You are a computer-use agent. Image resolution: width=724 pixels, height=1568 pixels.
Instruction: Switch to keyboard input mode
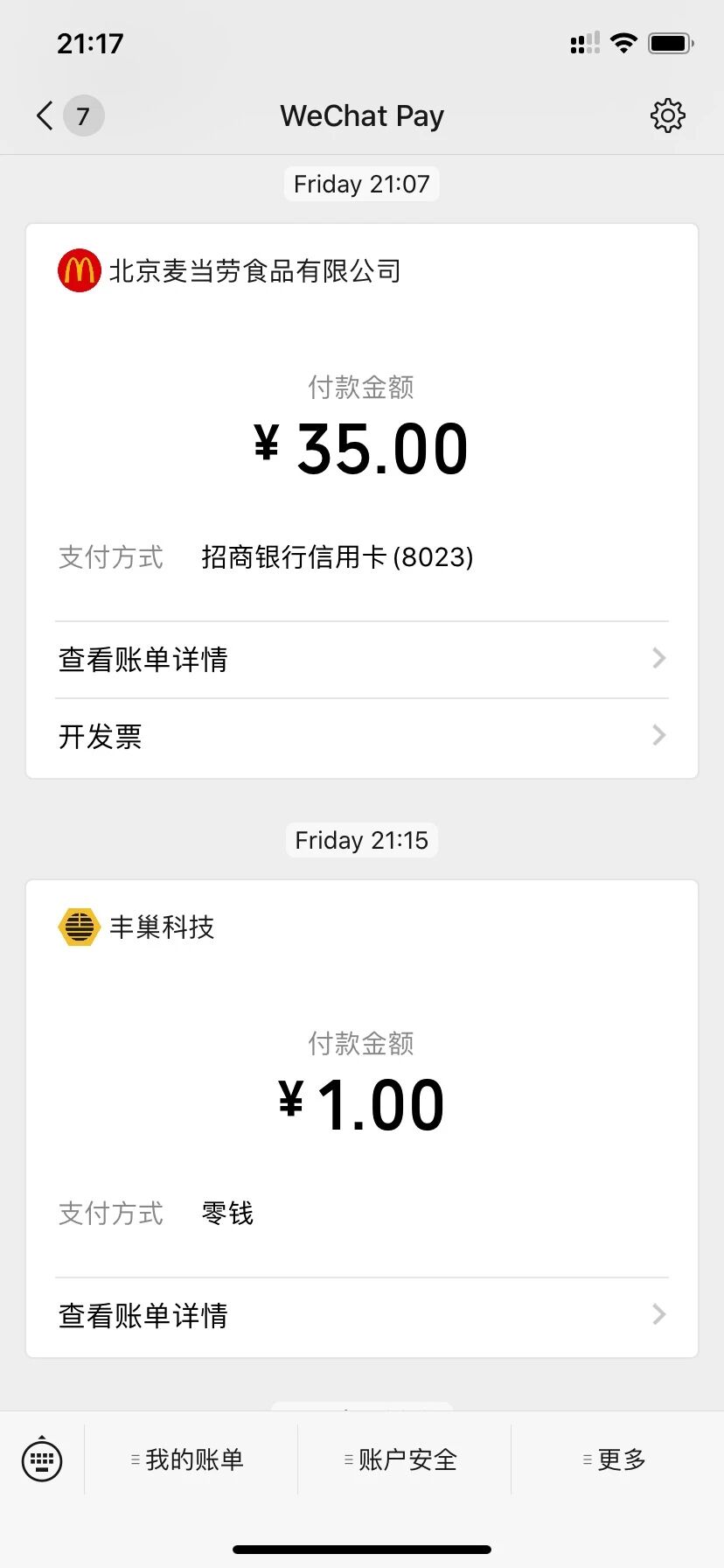tap(42, 1459)
